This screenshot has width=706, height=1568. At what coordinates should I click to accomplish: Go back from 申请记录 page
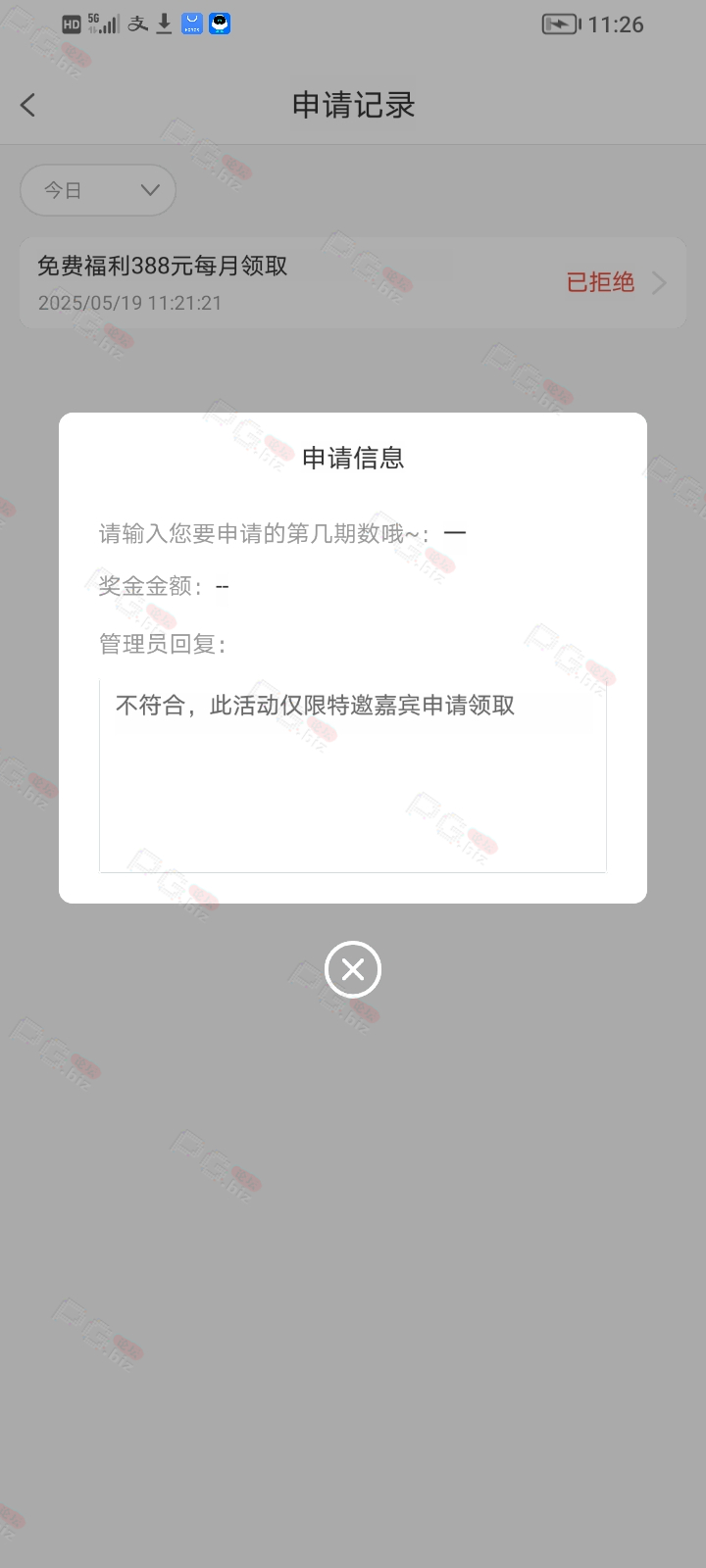pos(28,105)
